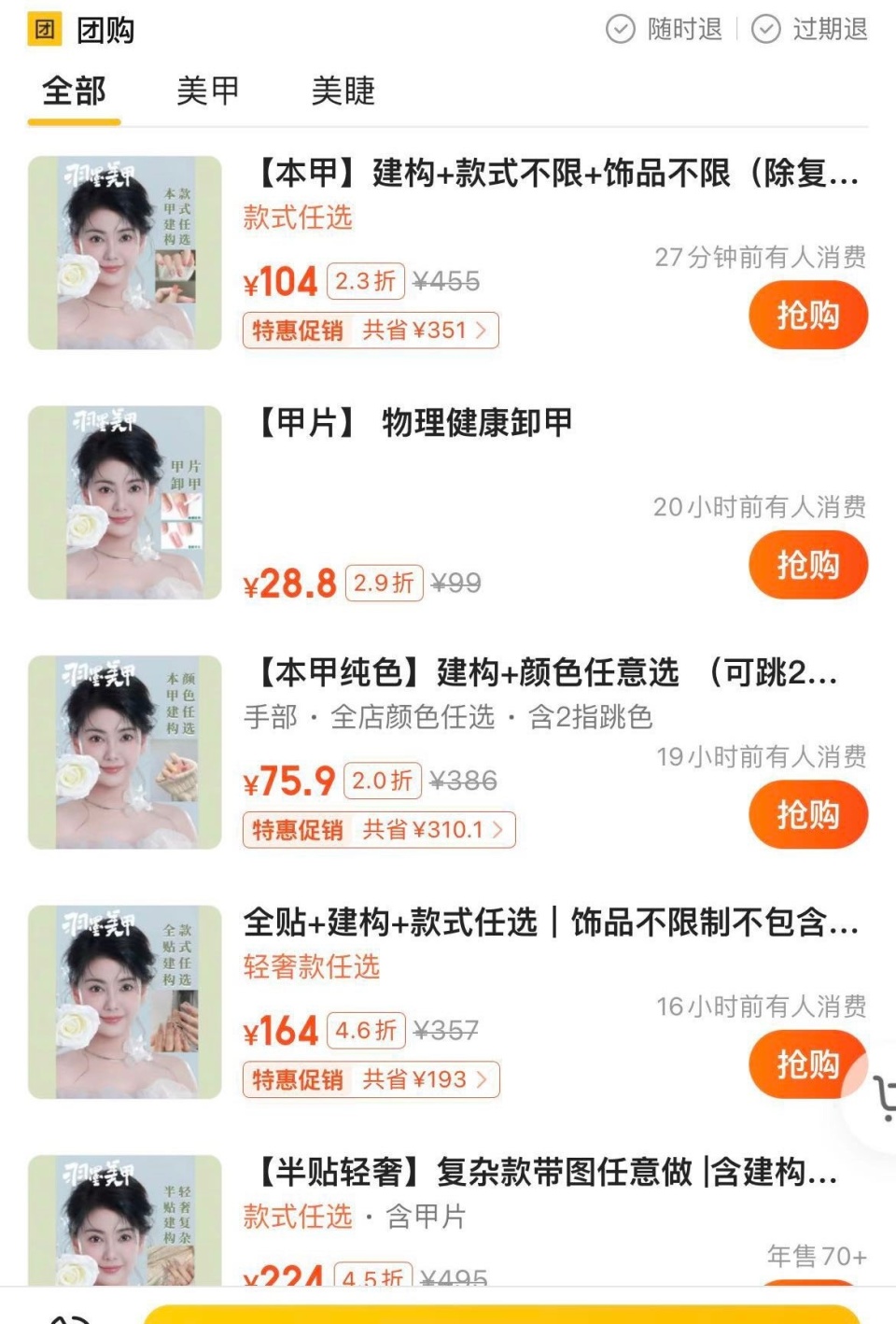The width and height of the screenshot is (896, 1324).
Task: Open the 【半贴轻奢】复杂款带图任意做 deal
Action: pyautogui.click(x=541, y=1173)
